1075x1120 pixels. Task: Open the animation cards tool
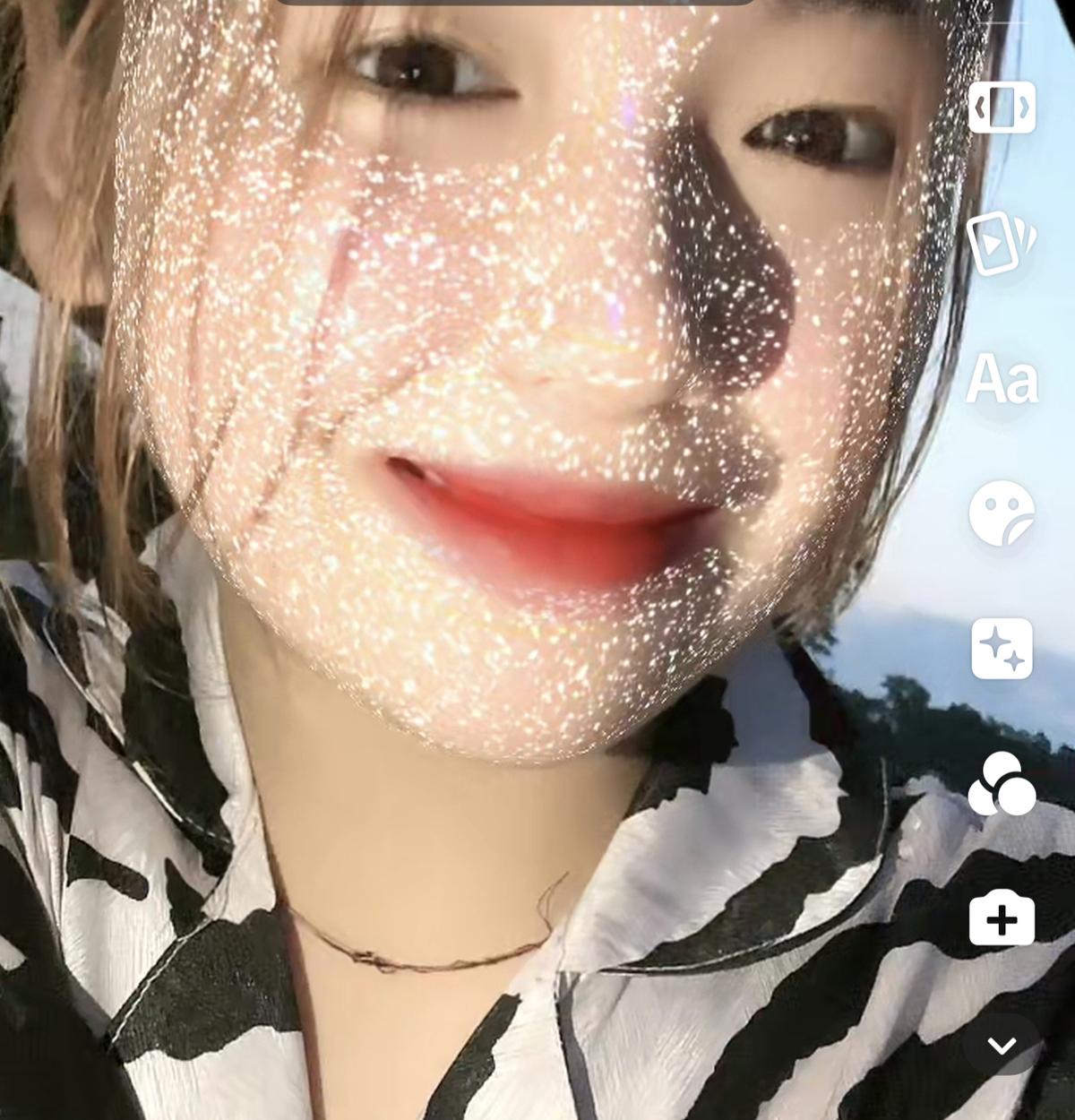(1001, 243)
